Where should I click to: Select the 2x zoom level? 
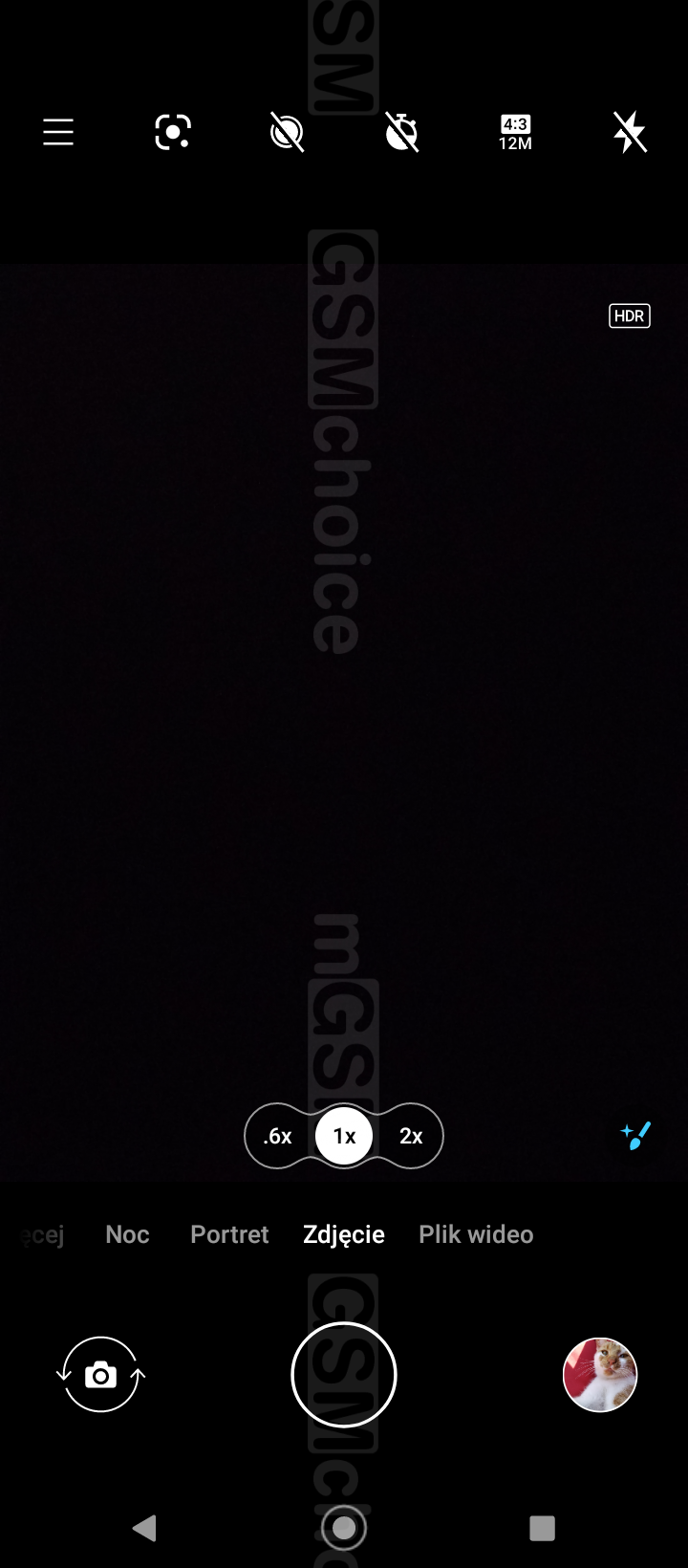tap(411, 1136)
